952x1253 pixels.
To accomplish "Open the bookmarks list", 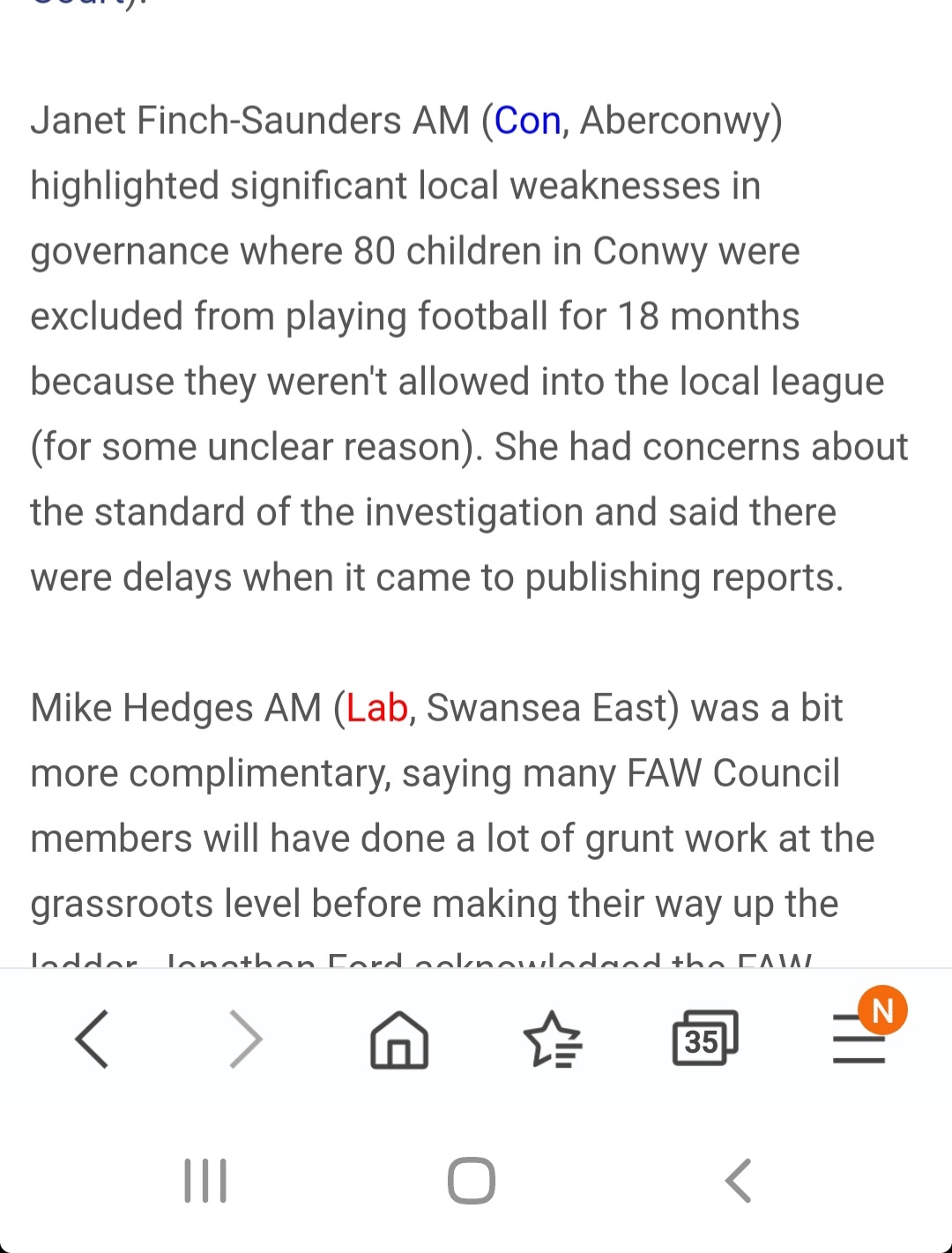I will (552, 1039).
